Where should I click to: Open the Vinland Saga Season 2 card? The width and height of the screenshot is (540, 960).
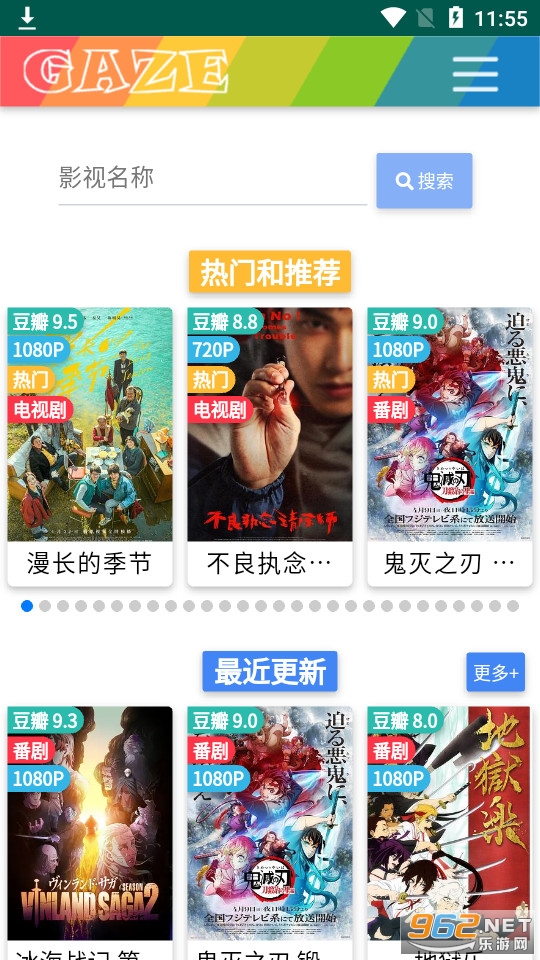[90, 833]
